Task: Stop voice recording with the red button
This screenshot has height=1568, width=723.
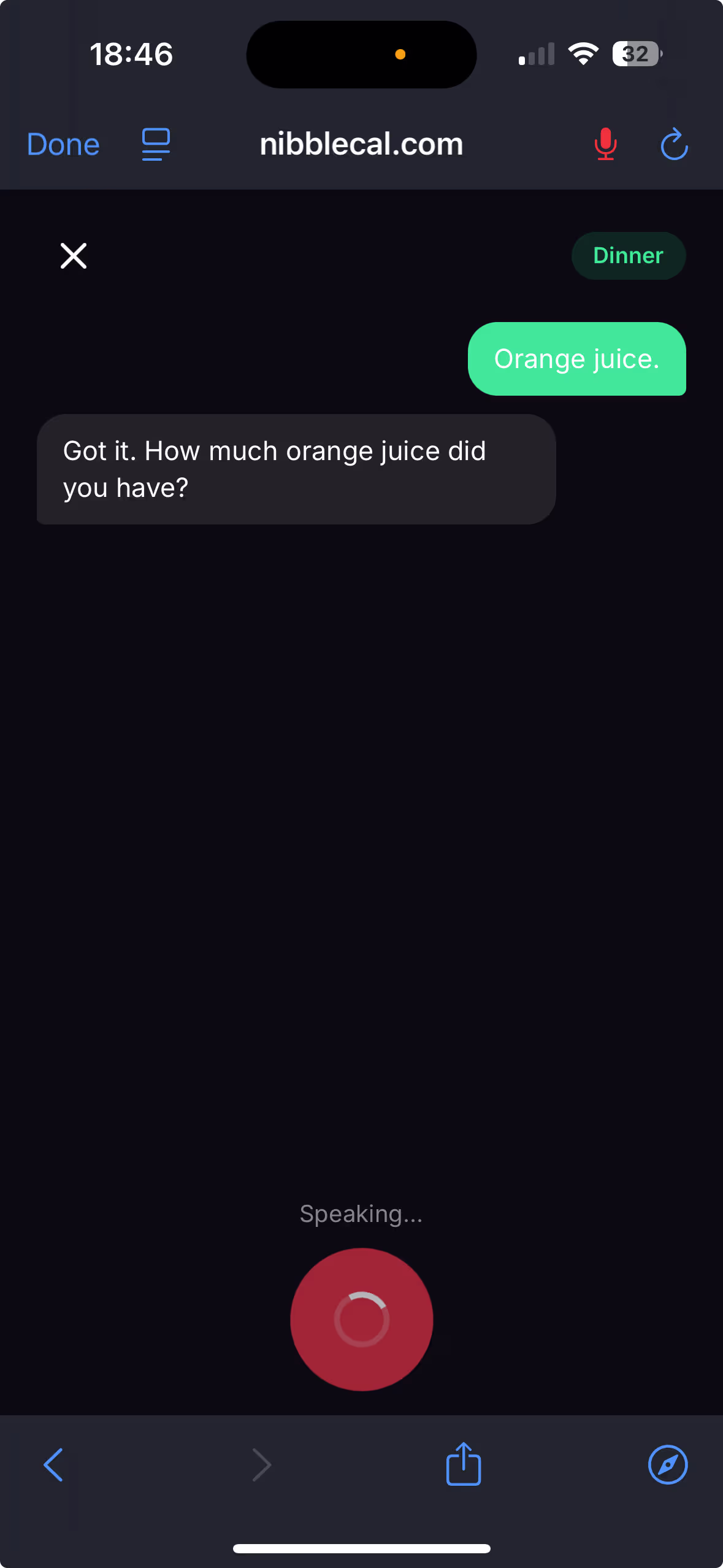Action: pos(361,1319)
